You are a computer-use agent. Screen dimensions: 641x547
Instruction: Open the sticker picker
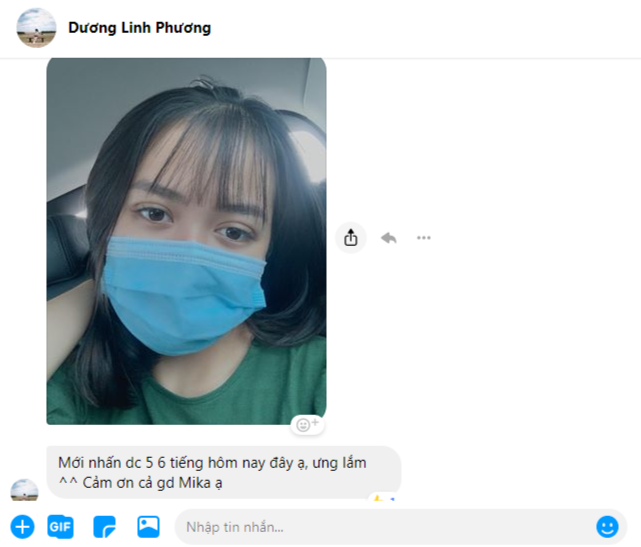(x=104, y=526)
